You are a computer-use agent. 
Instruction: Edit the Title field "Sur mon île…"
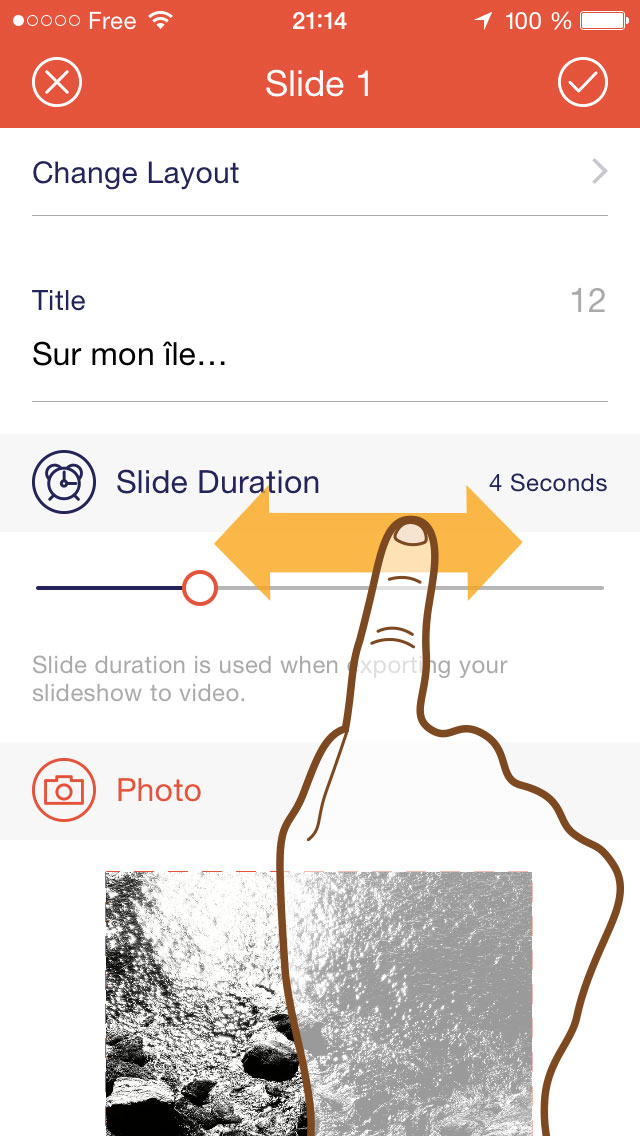tap(320, 355)
